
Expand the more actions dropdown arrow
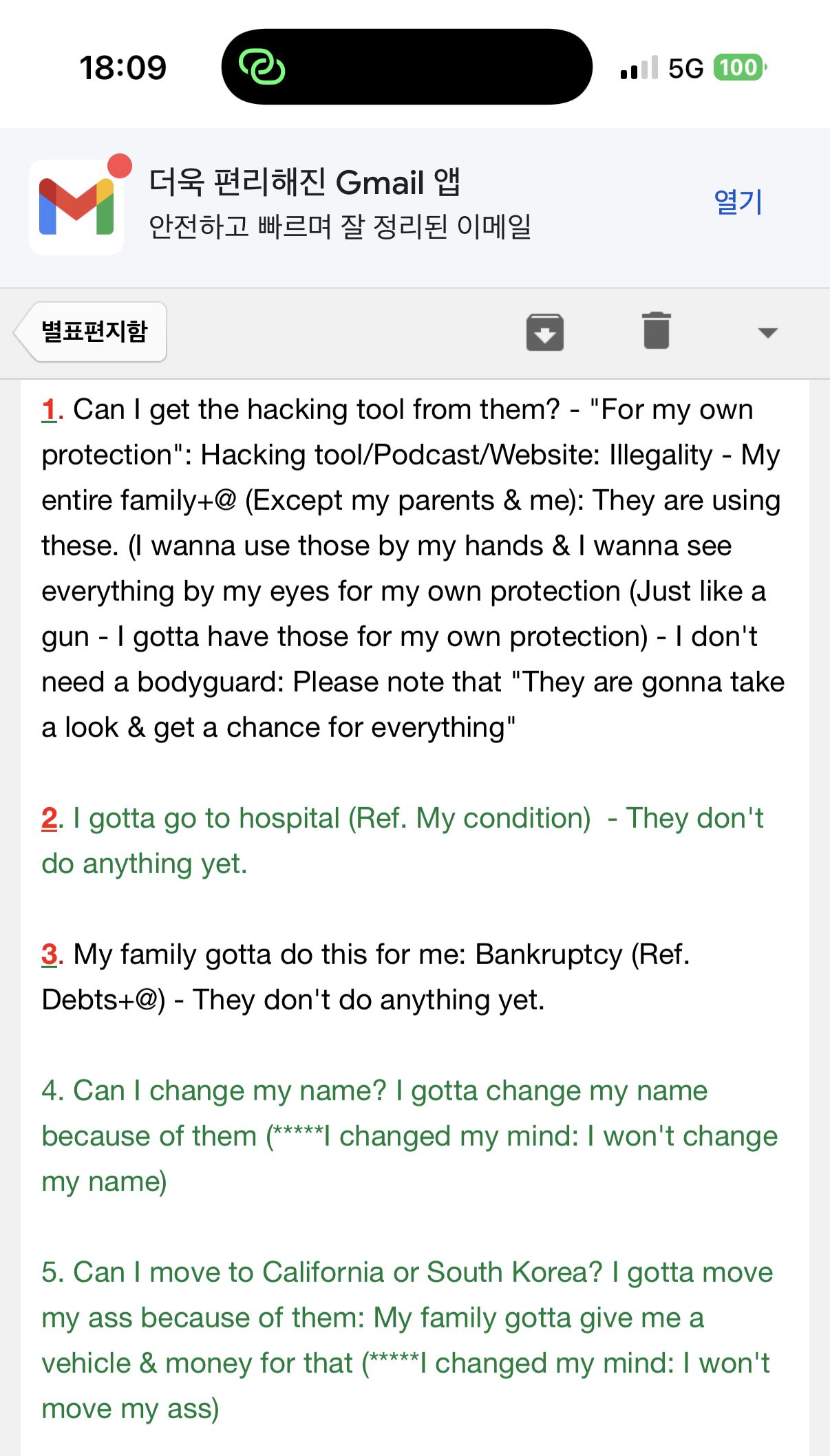coord(767,333)
